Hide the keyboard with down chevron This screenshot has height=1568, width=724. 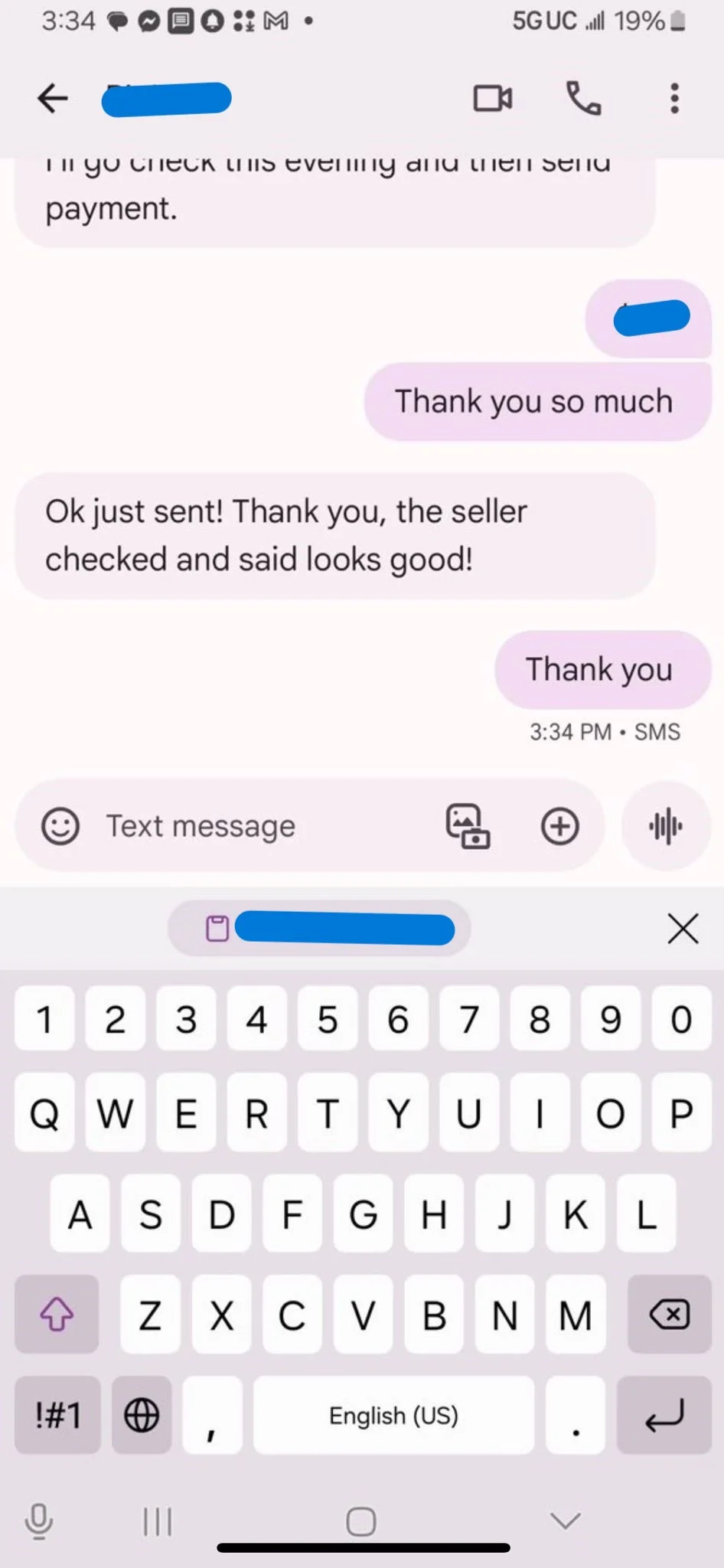coord(566,1519)
